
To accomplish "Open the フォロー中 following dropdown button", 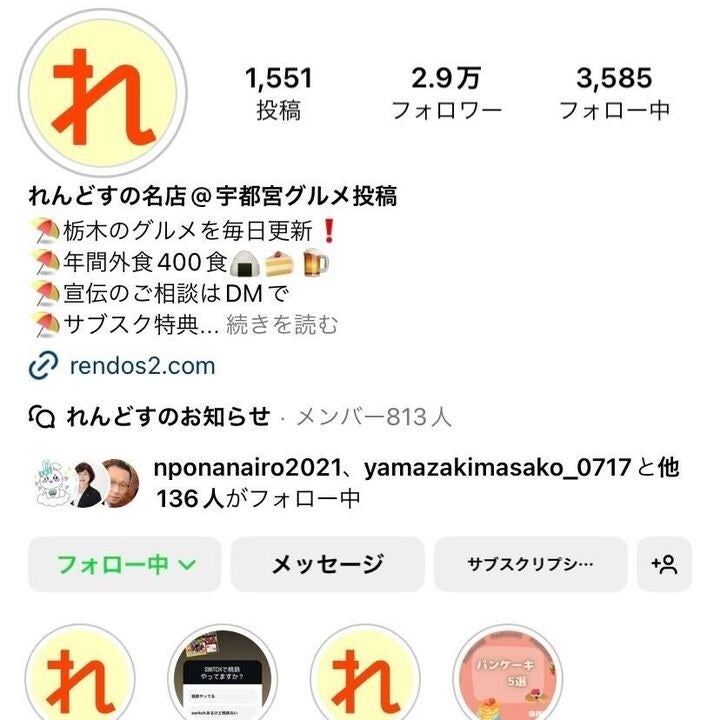I will tap(125, 565).
